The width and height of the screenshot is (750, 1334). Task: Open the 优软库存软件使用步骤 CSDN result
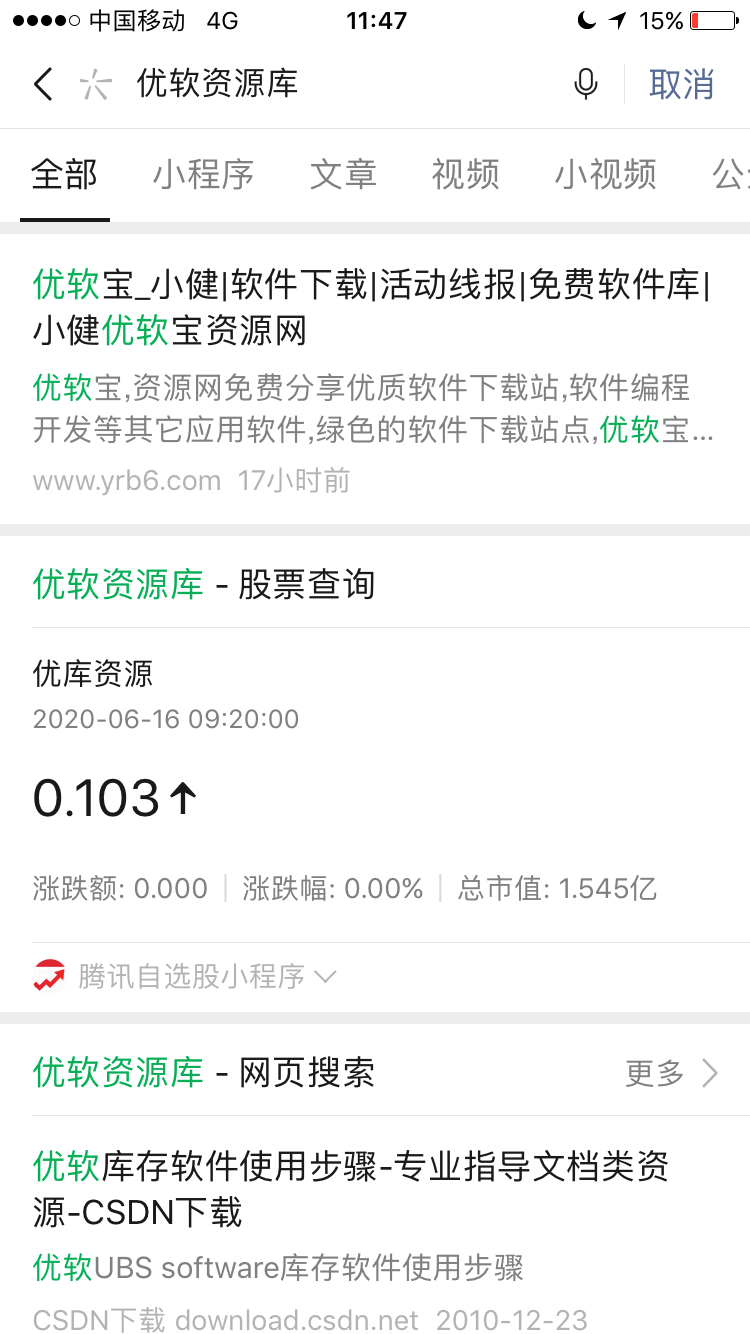(x=375, y=1238)
